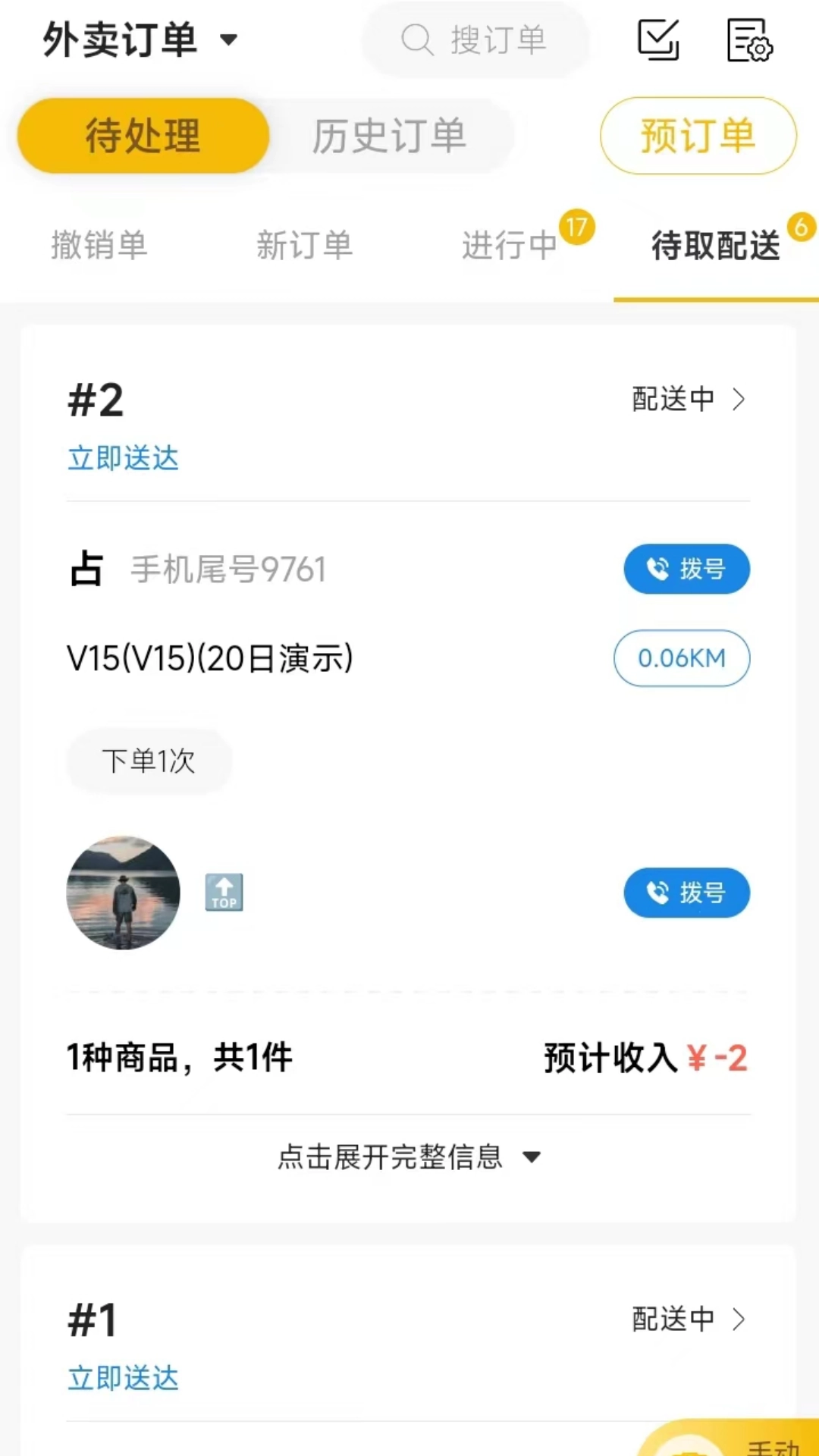Viewport: 819px width, 1456px height.
Task: Open 配送中 status of order #1
Action: [689, 1319]
